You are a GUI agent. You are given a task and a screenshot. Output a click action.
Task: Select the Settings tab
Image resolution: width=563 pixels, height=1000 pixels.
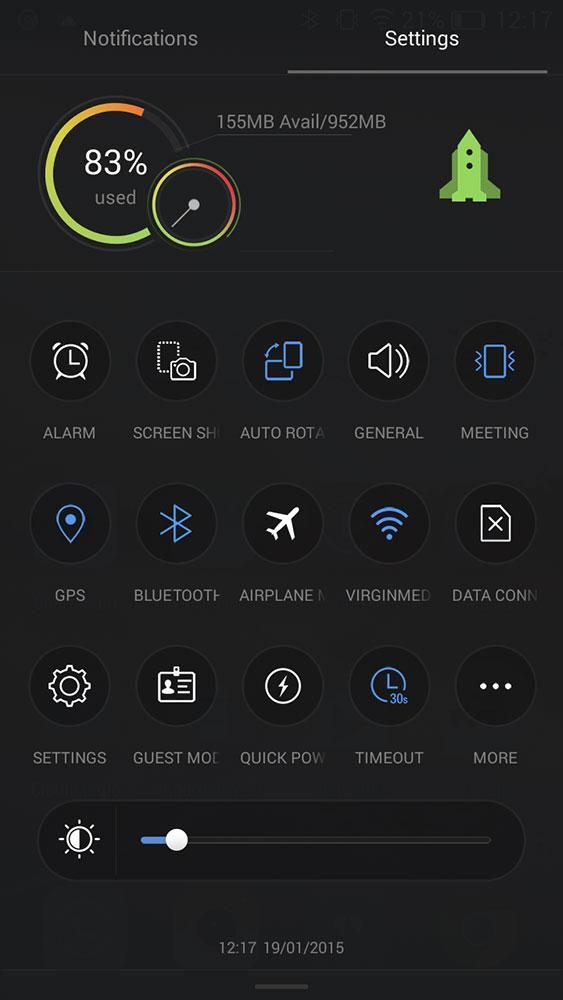pyautogui.click(x=421, y=38)
